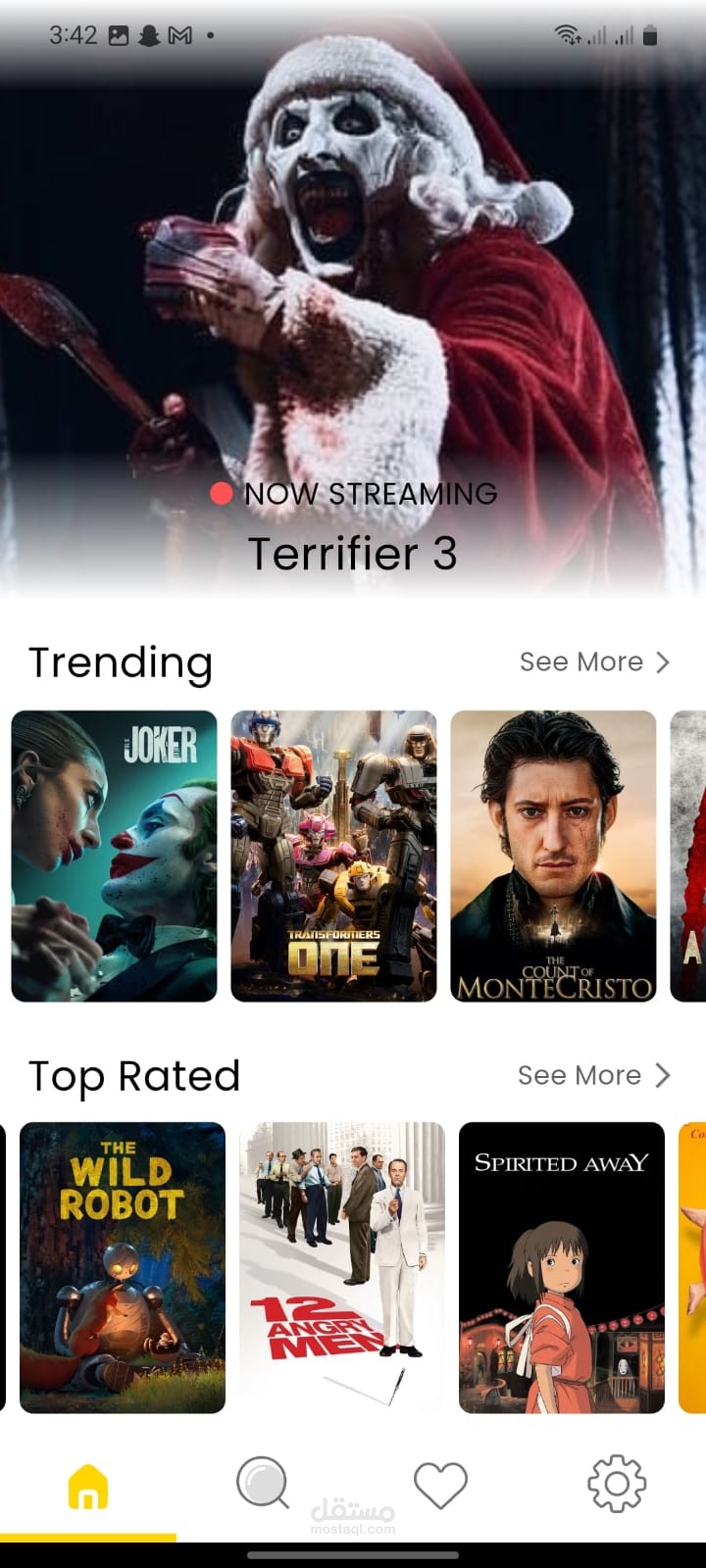The width and height of the screenshot is (706, 1568).
Task: Open The Wild Robot movie card
Action: [x=123, y=1267]
